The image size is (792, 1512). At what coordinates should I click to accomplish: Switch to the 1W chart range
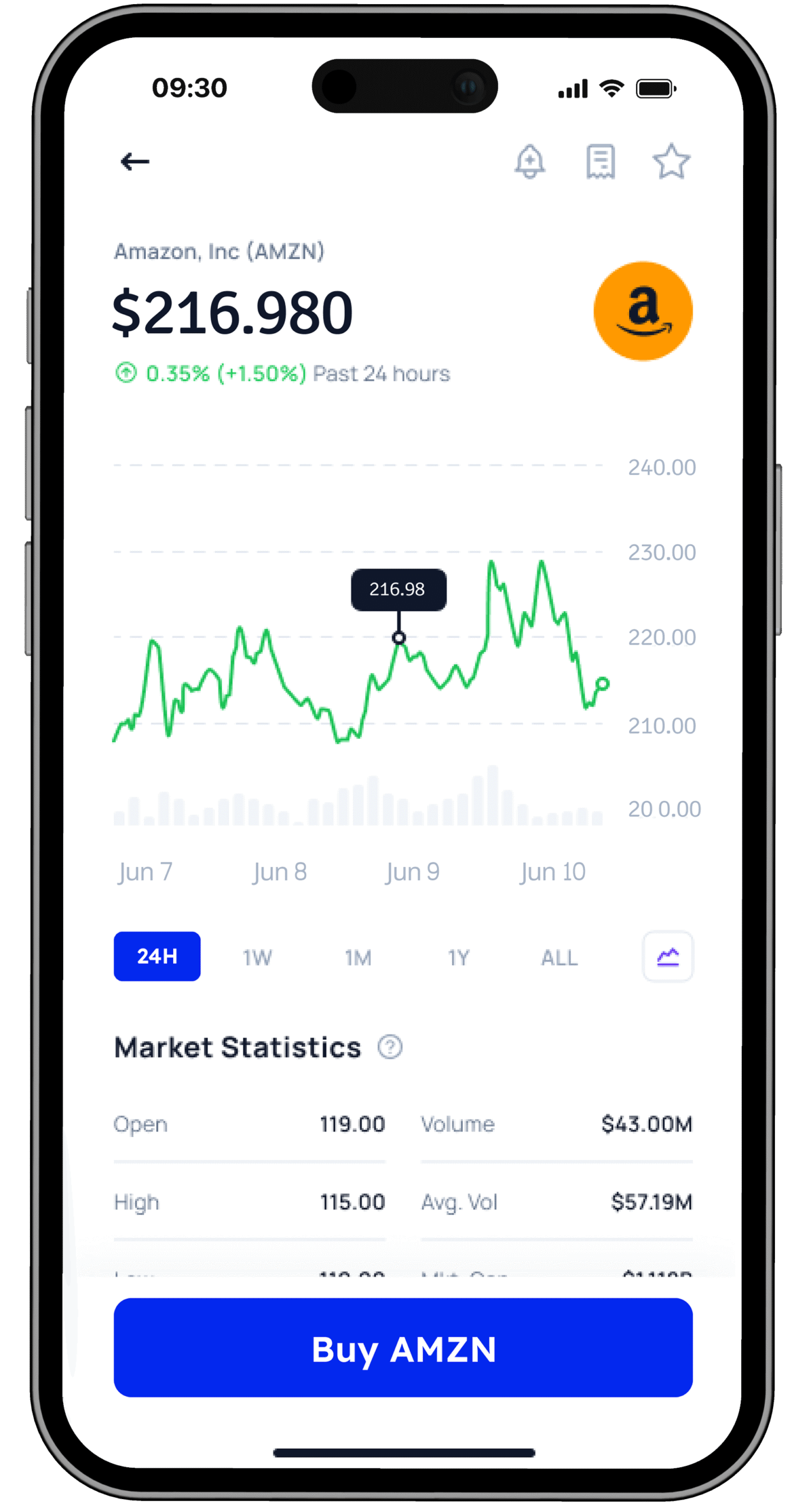point(258,957)
